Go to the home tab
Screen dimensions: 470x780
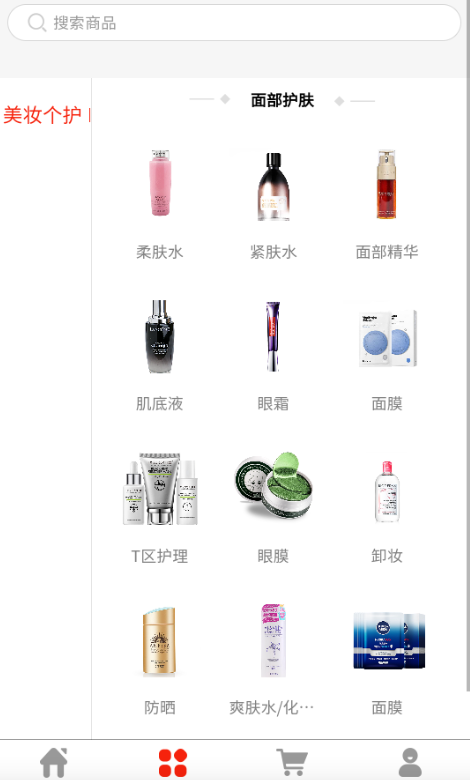54,762
